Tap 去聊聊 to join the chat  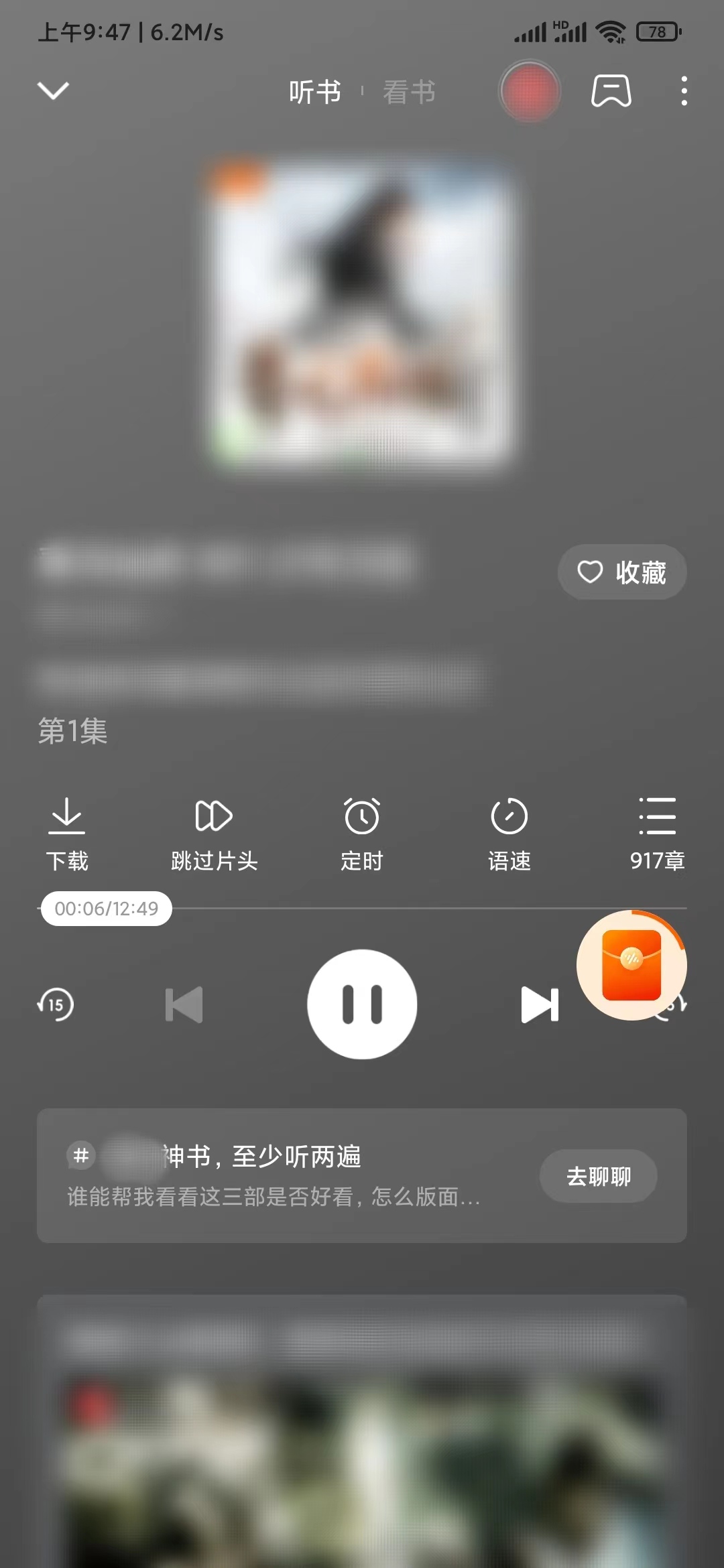598,1176
